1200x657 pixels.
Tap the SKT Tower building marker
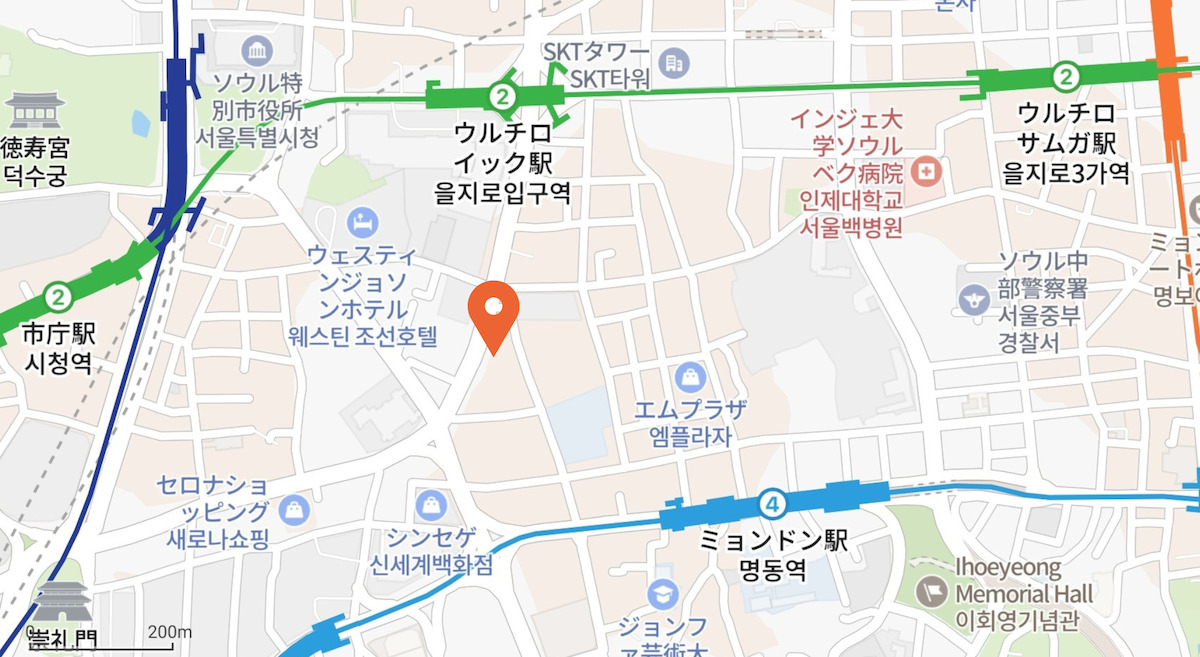pos(674,64)
